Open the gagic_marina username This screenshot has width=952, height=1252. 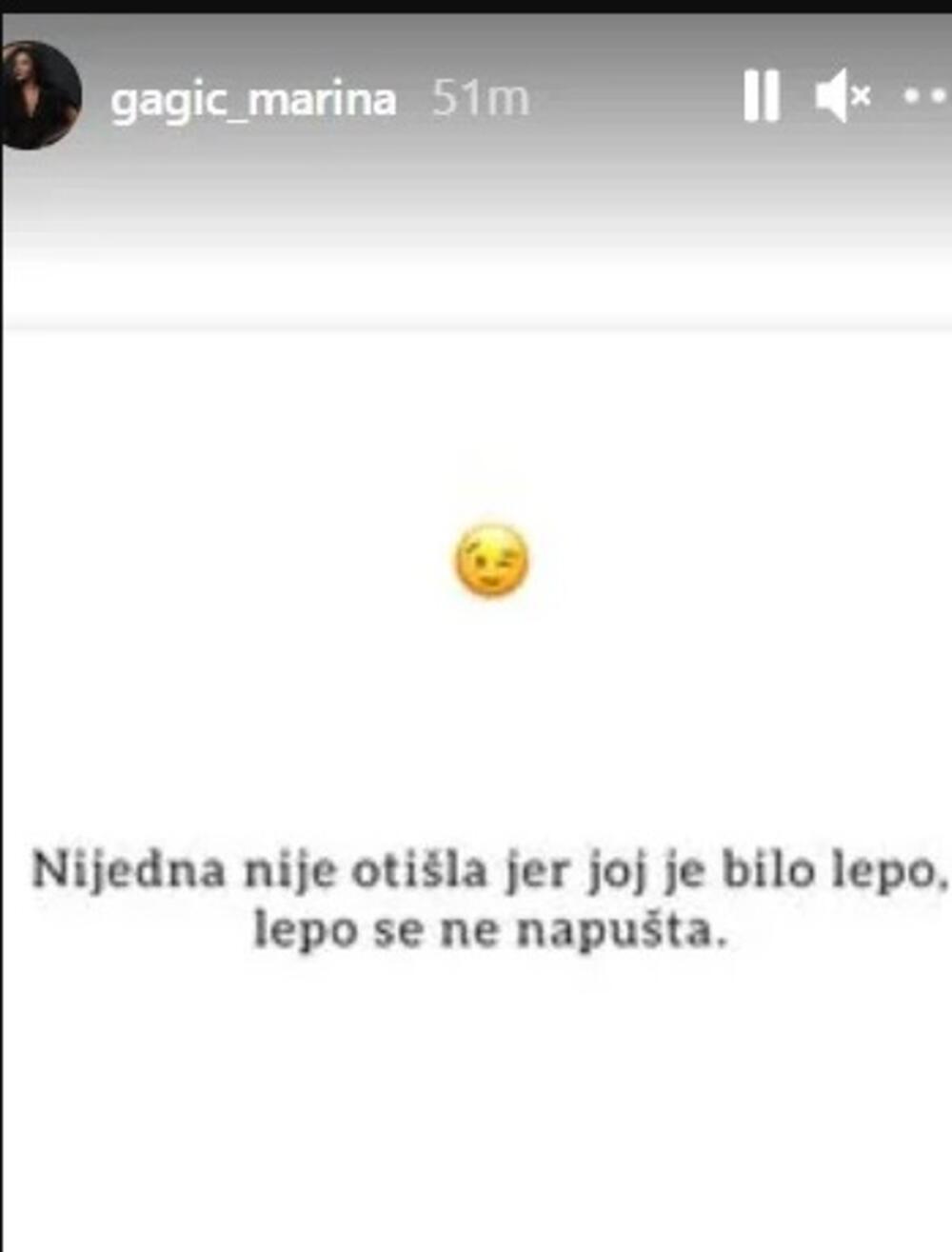(x=253, y=99)
